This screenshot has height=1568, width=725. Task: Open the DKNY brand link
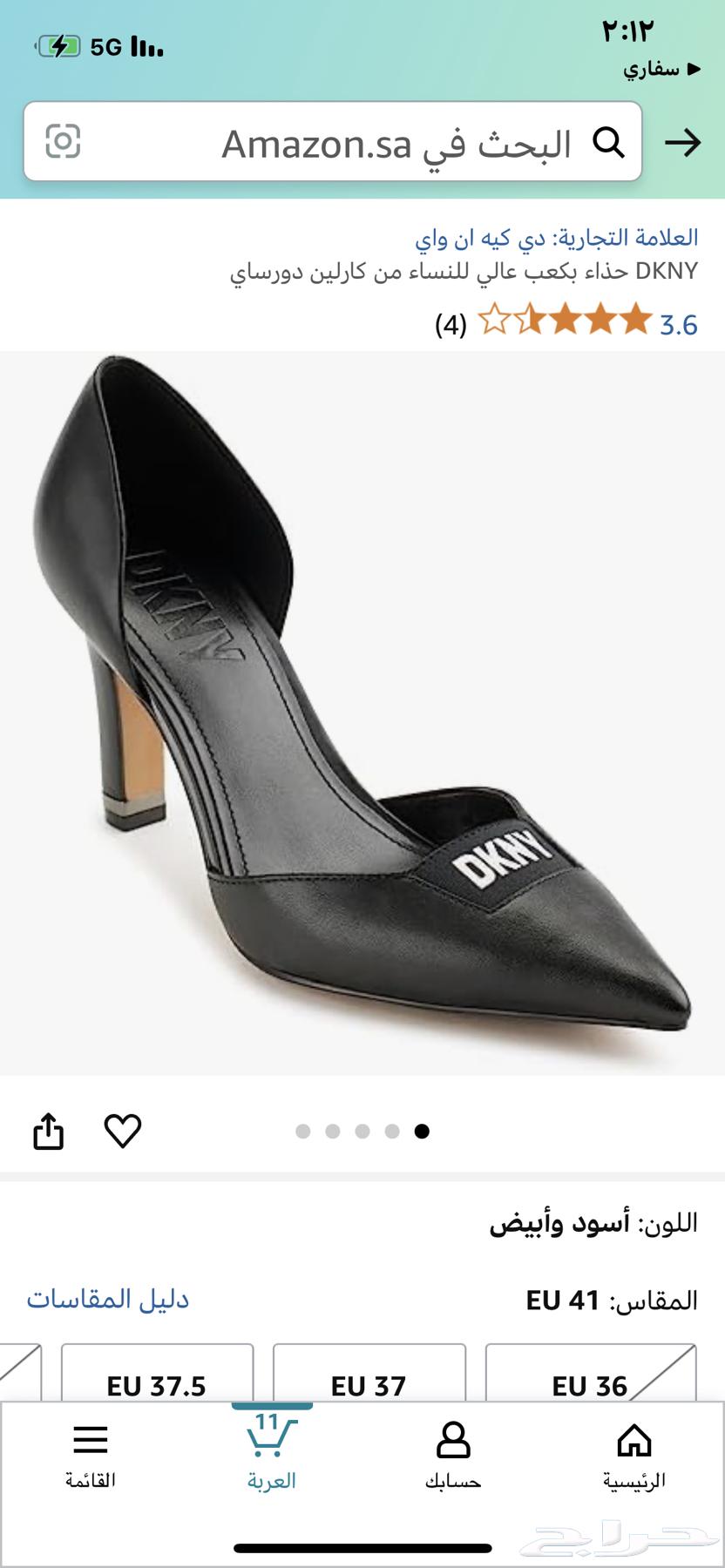[556, 237]
